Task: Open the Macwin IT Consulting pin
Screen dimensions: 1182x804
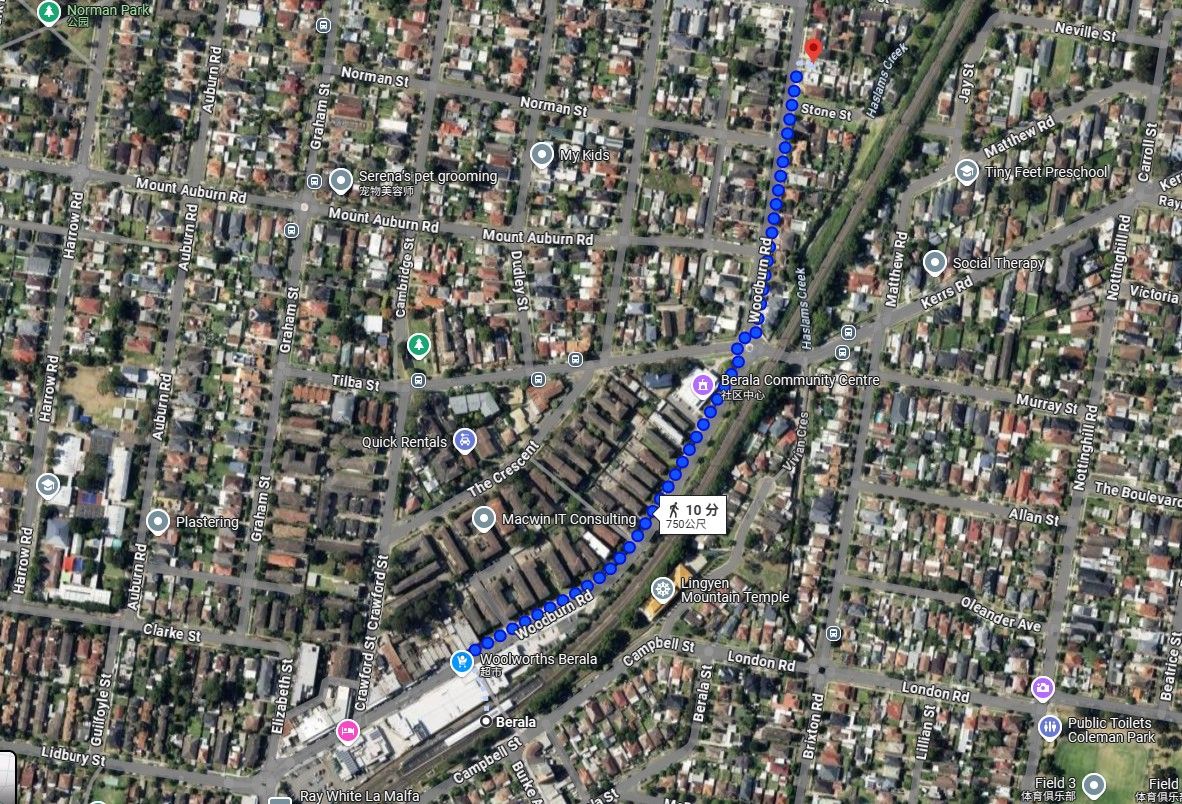Action: coord(484,519)
